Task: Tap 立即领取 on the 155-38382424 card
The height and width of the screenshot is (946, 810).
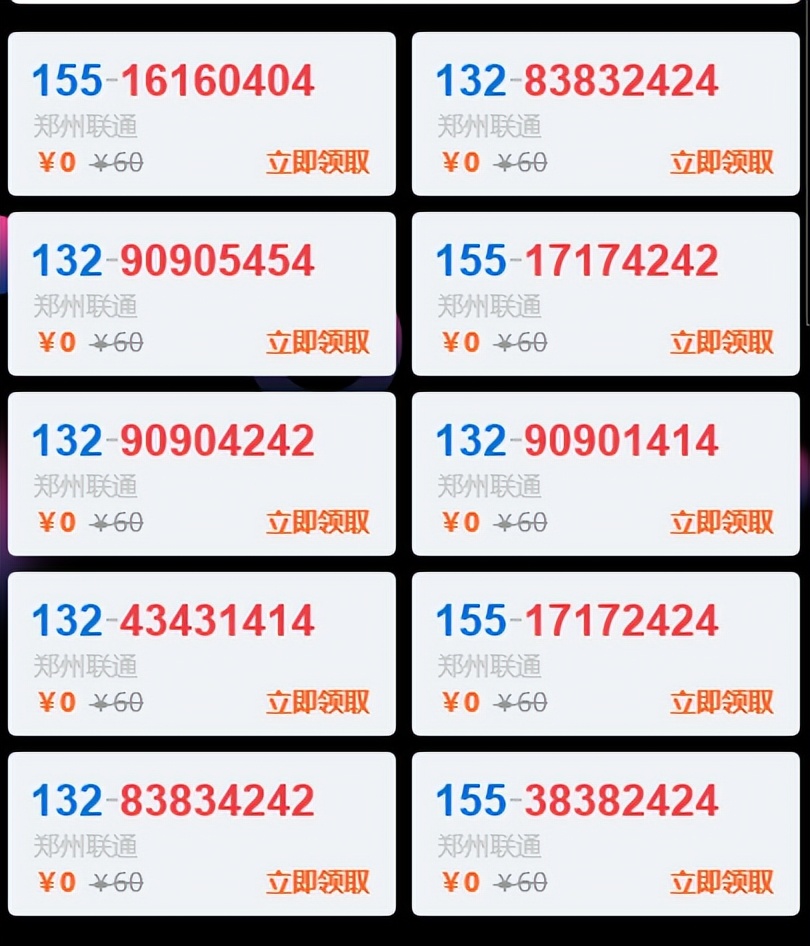Action: tap(721, 882)
